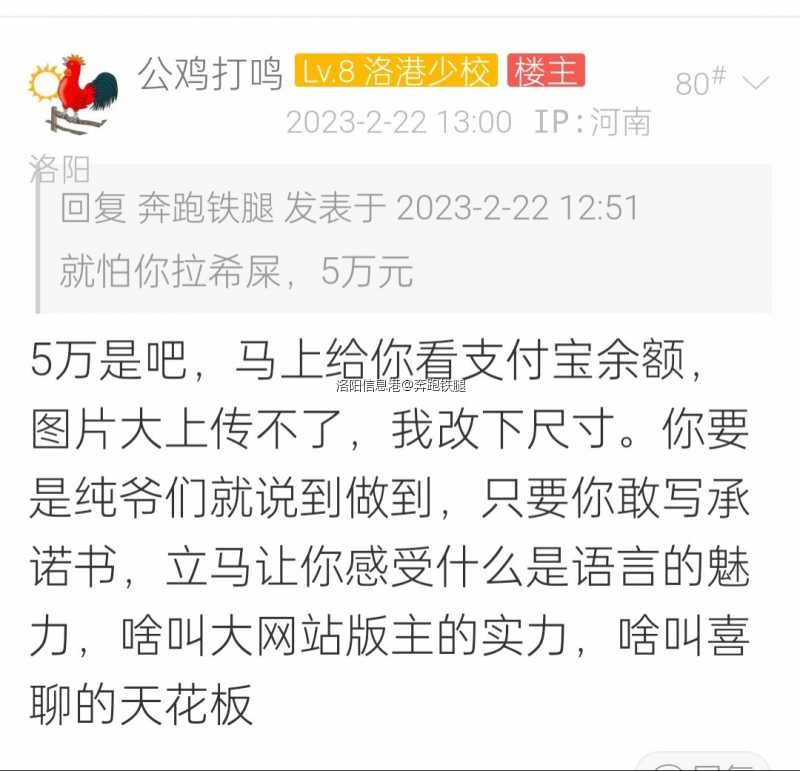Tap the username 公鸡打鸣
The image size is (800, 771).
pyautogui.click(x=210, y=74)
